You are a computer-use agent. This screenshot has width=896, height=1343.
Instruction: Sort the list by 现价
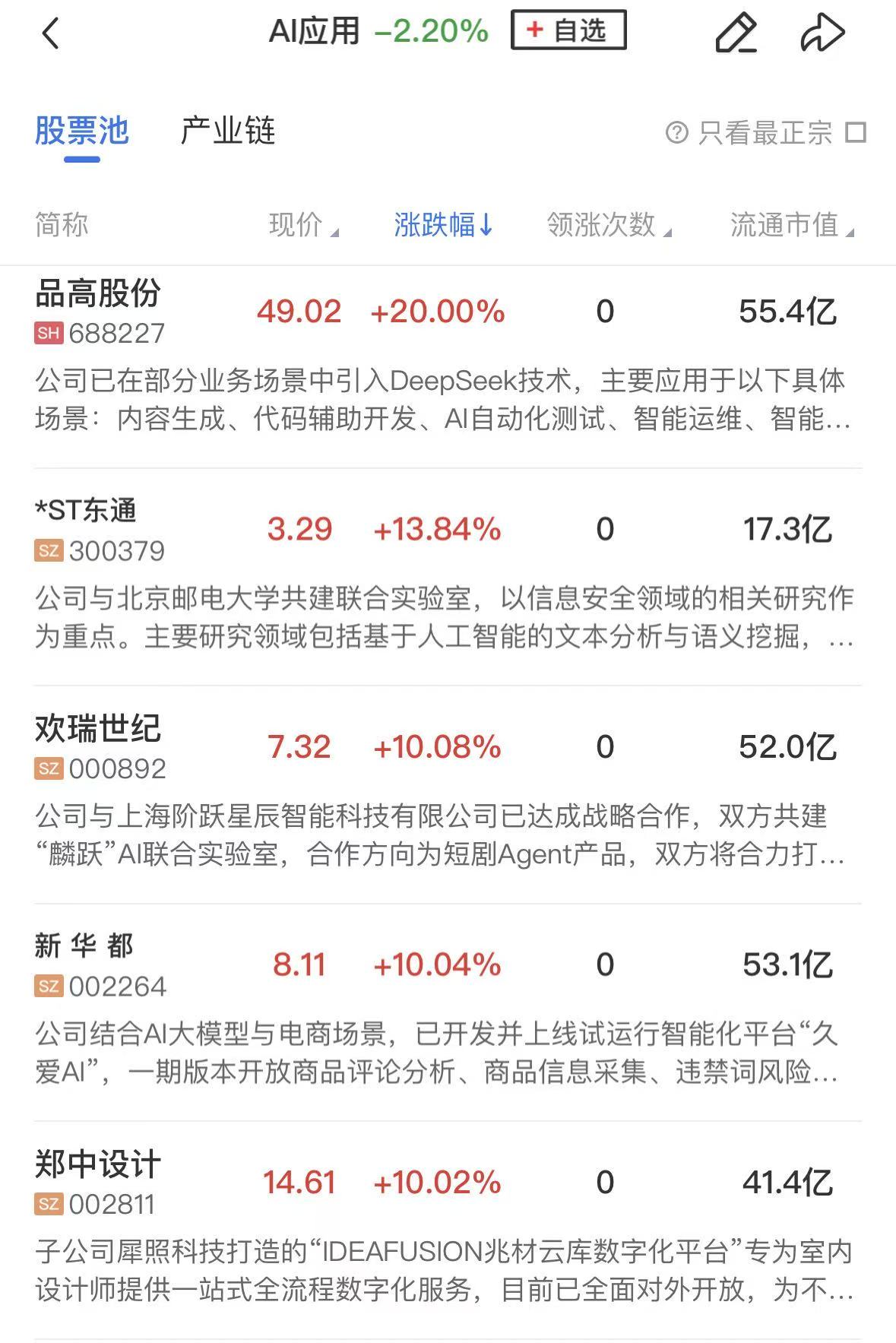pyautogui.click(x=302, y=225)
